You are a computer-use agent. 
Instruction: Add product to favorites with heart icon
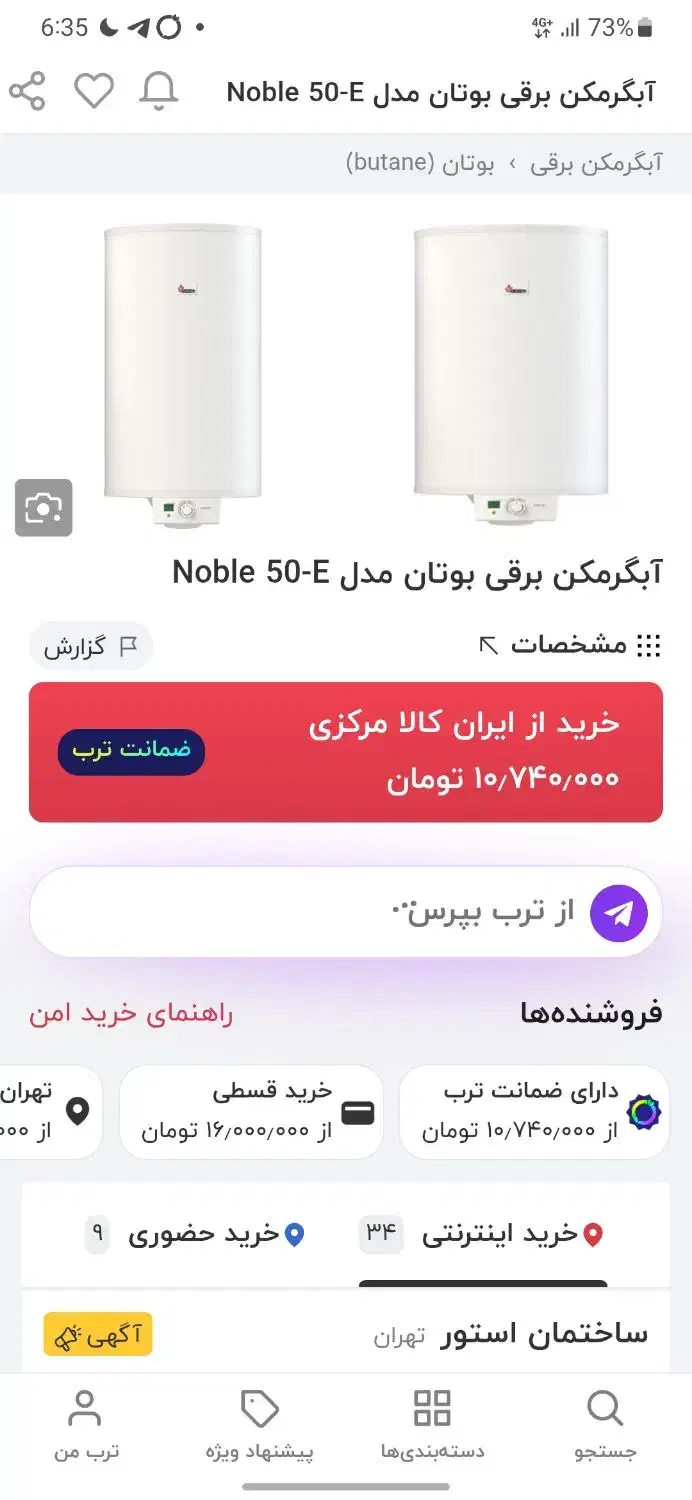click(x=94, y=92)
